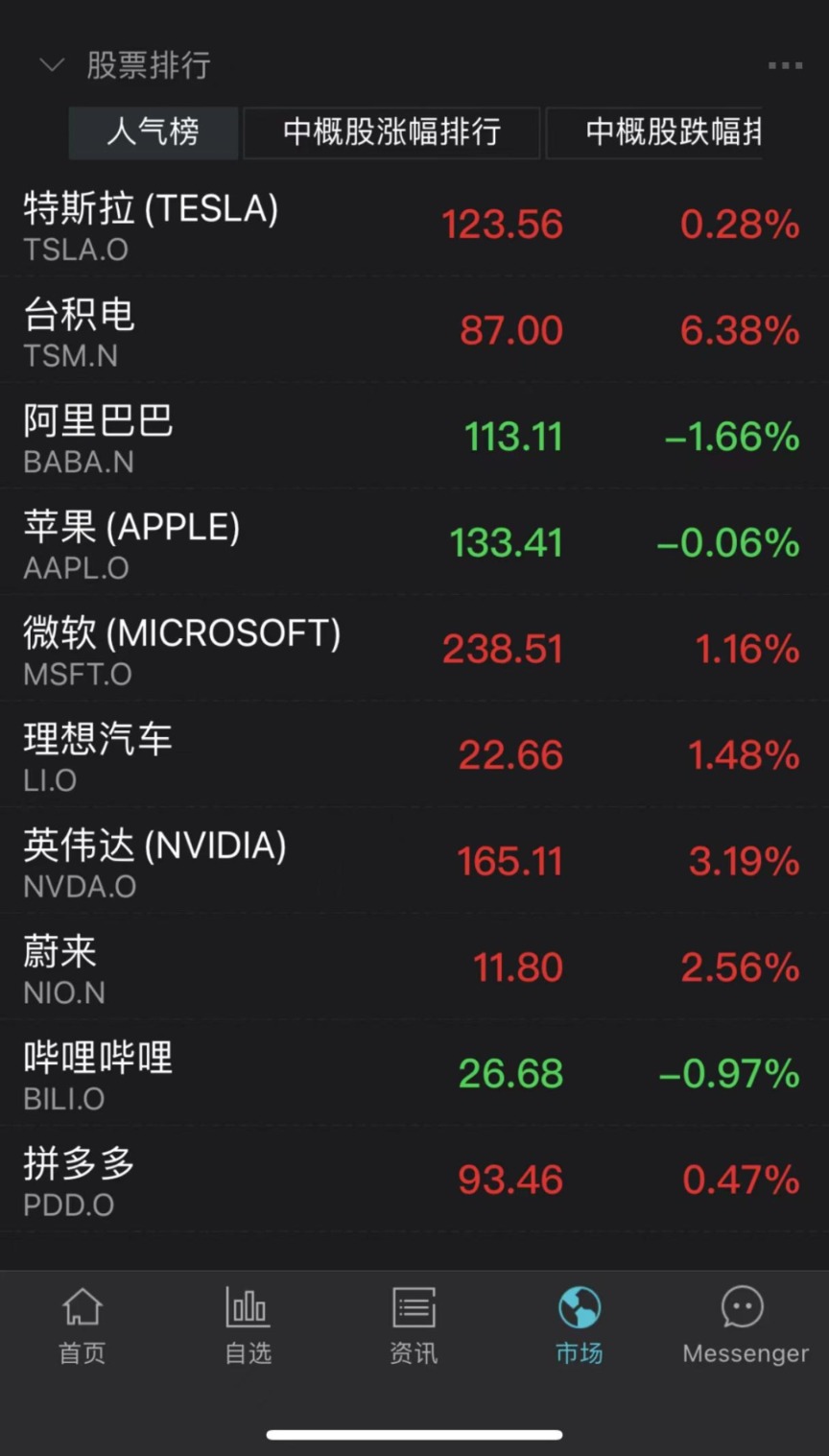The height and width of the screenshot is (1456, 829).
Task: Switch to 中概股跌幅排行 tab
Action: (x=672, y=131)
